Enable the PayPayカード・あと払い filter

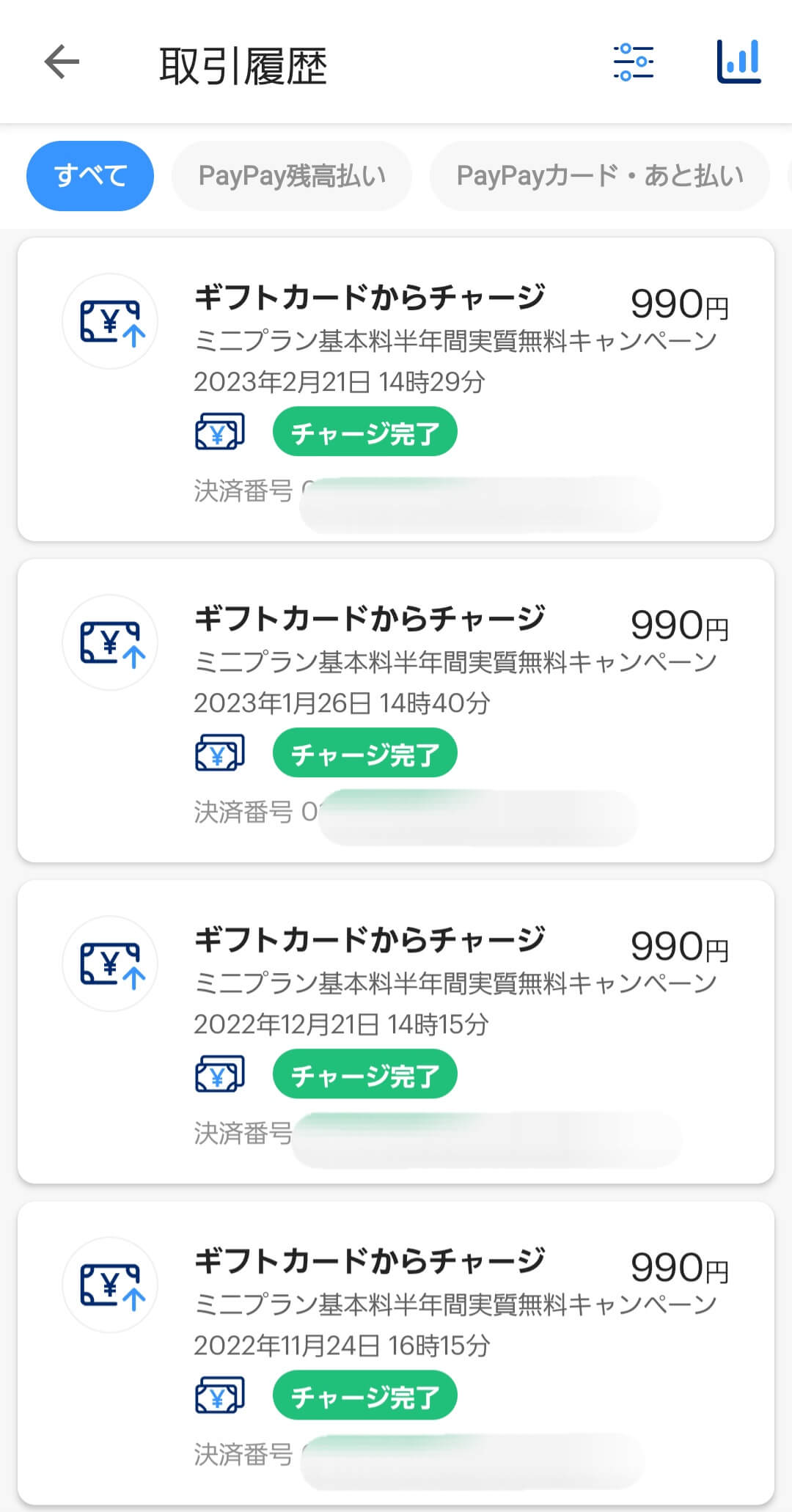(600, 175)
